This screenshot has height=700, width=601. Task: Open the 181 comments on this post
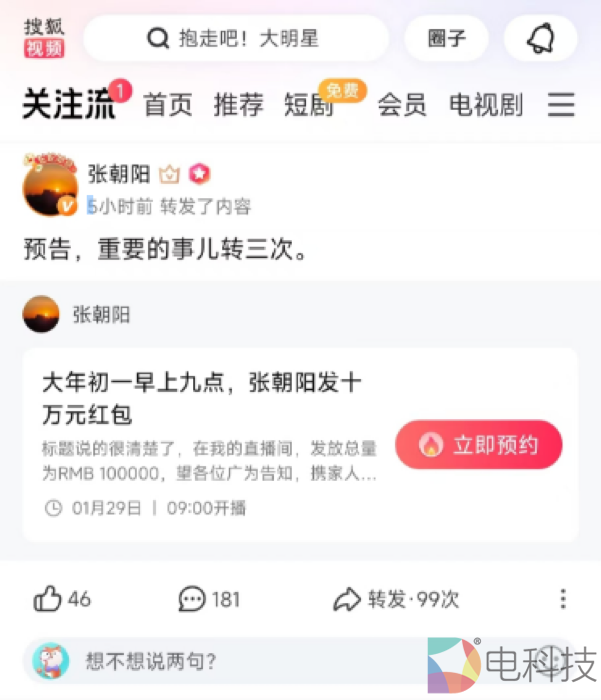pyautogui.click(x=209, y=599)
